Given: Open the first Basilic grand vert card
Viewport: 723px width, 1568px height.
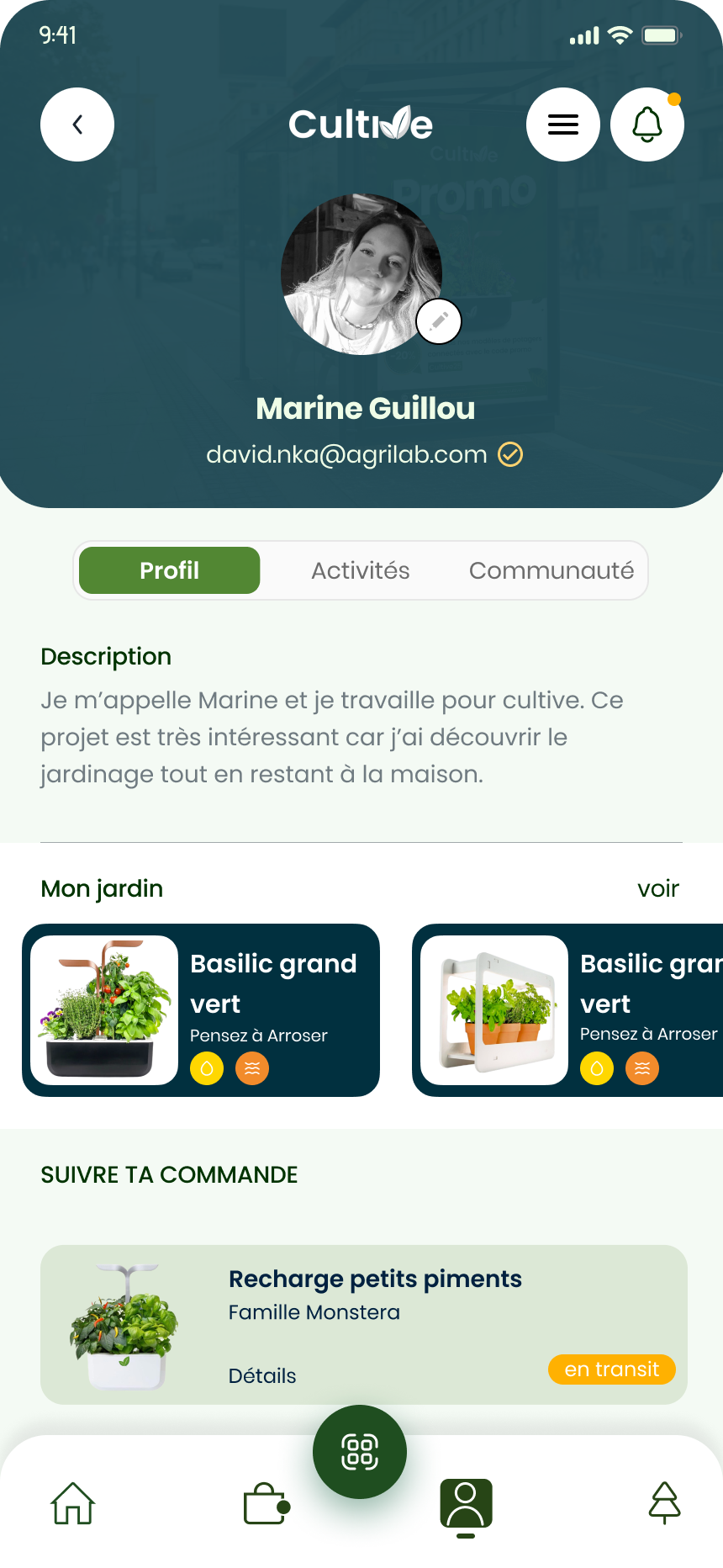Looking at the screenshot, I should click(x=201, y=1009).
